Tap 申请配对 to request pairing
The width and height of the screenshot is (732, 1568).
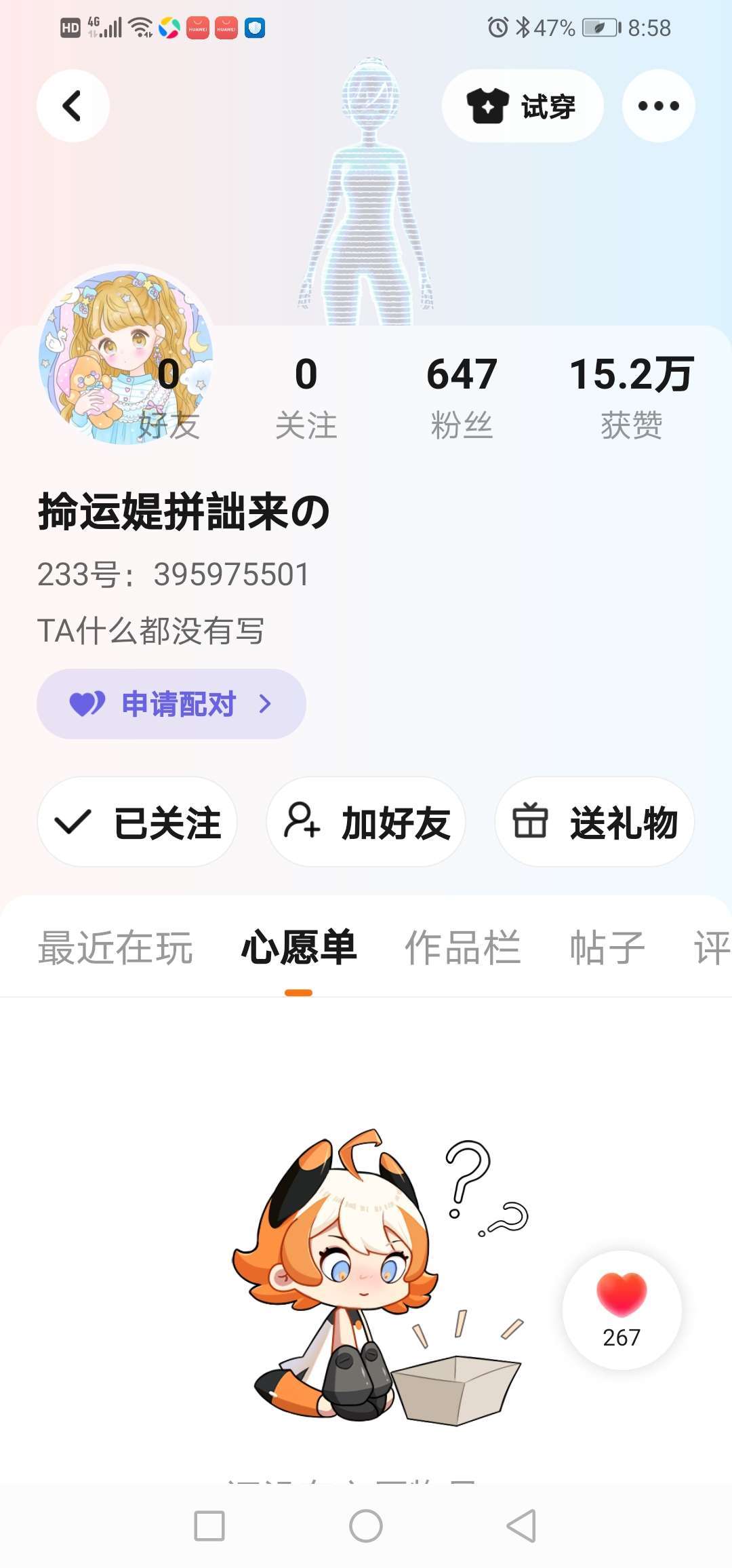pyautogui.click(x=171, y=704)
